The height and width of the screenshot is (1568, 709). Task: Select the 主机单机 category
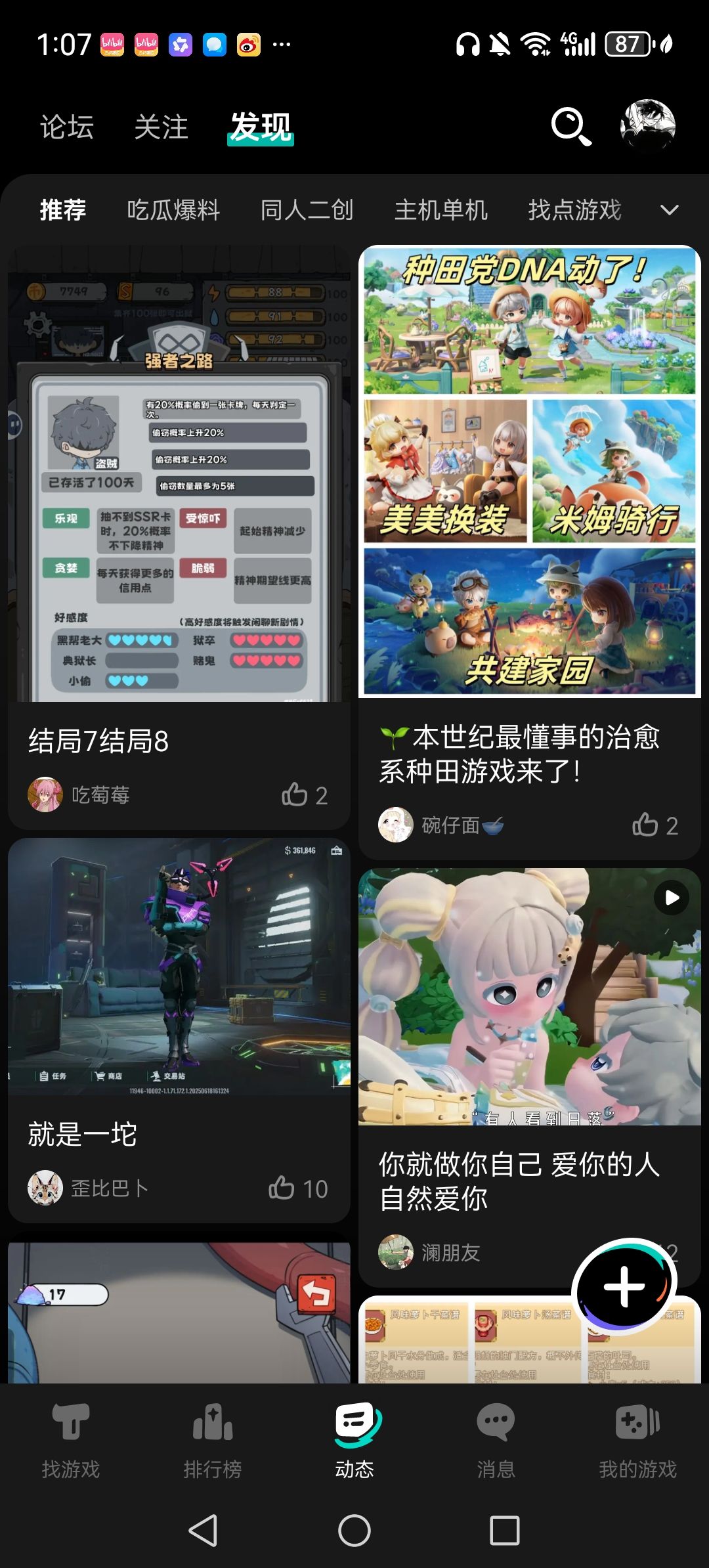coord(440,209)
